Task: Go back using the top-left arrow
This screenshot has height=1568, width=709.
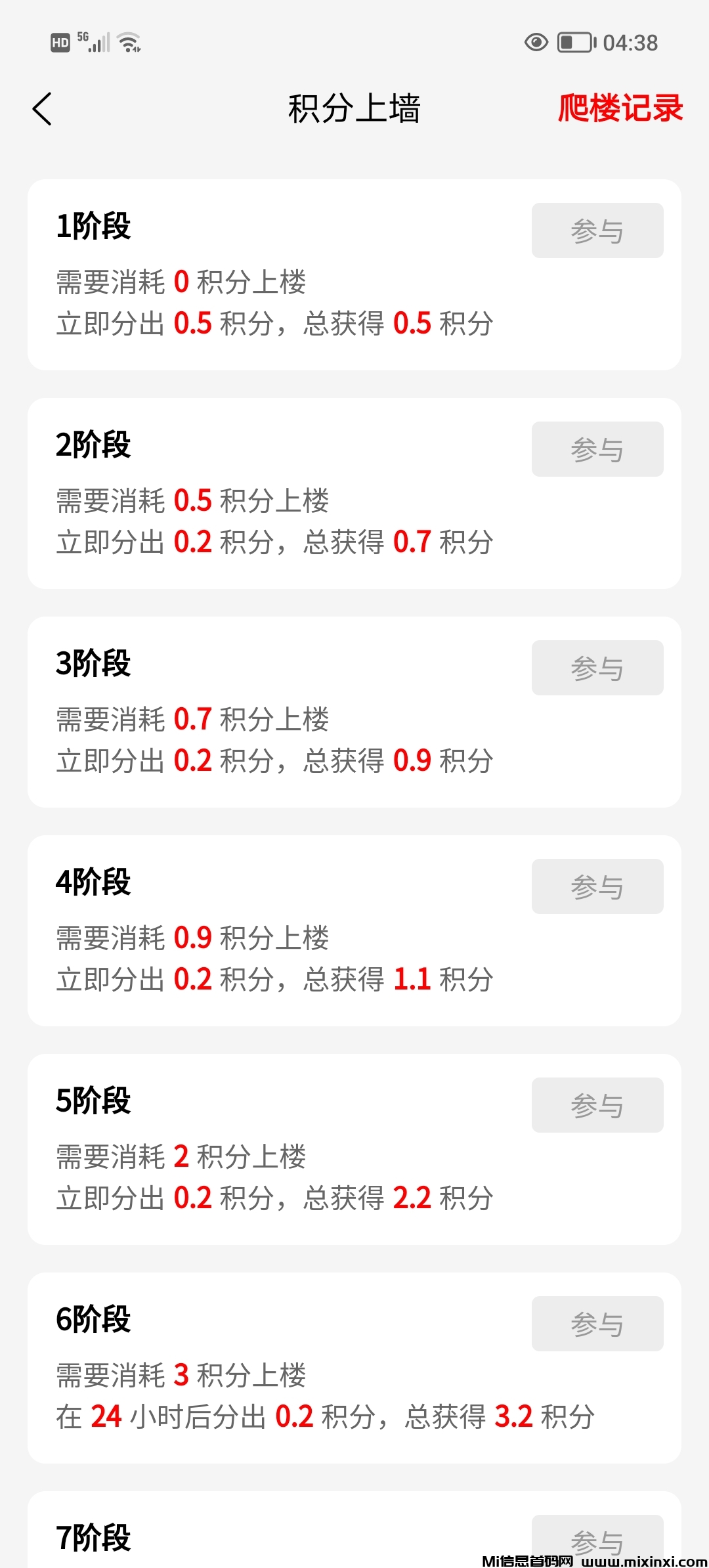Action: point(42,109)
